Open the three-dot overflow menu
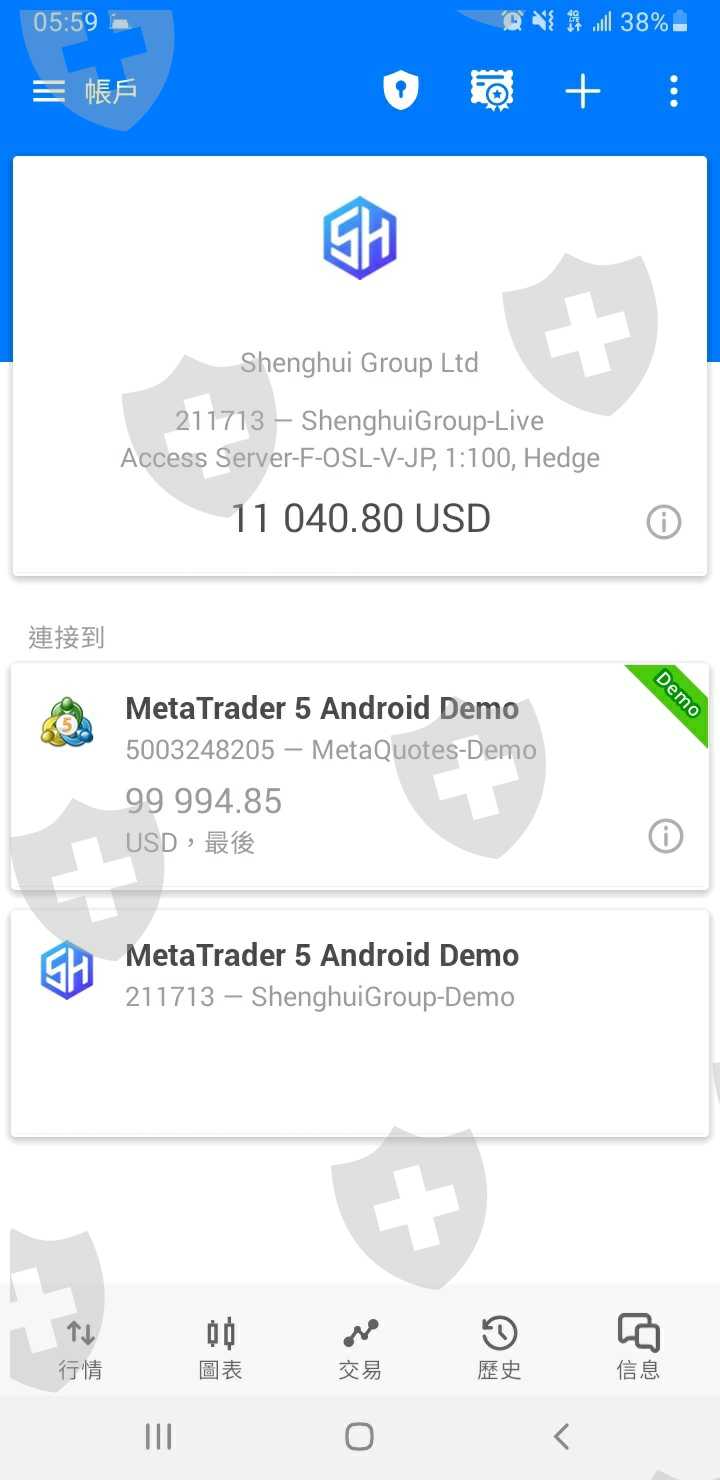The width and height of the screenshot is (720, 1480). tap(674, 92)
